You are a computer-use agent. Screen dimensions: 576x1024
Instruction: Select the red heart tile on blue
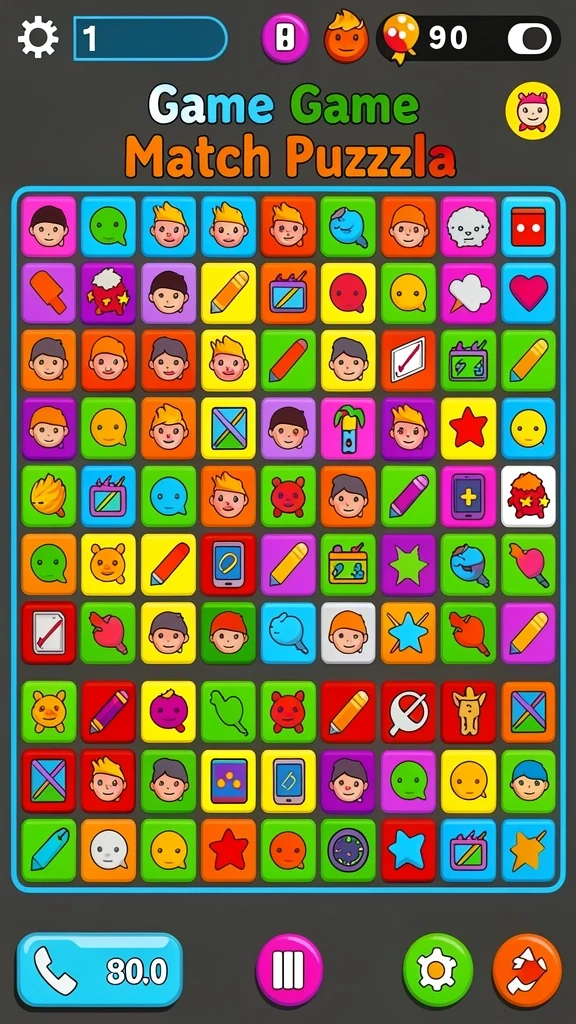point(528,293)
